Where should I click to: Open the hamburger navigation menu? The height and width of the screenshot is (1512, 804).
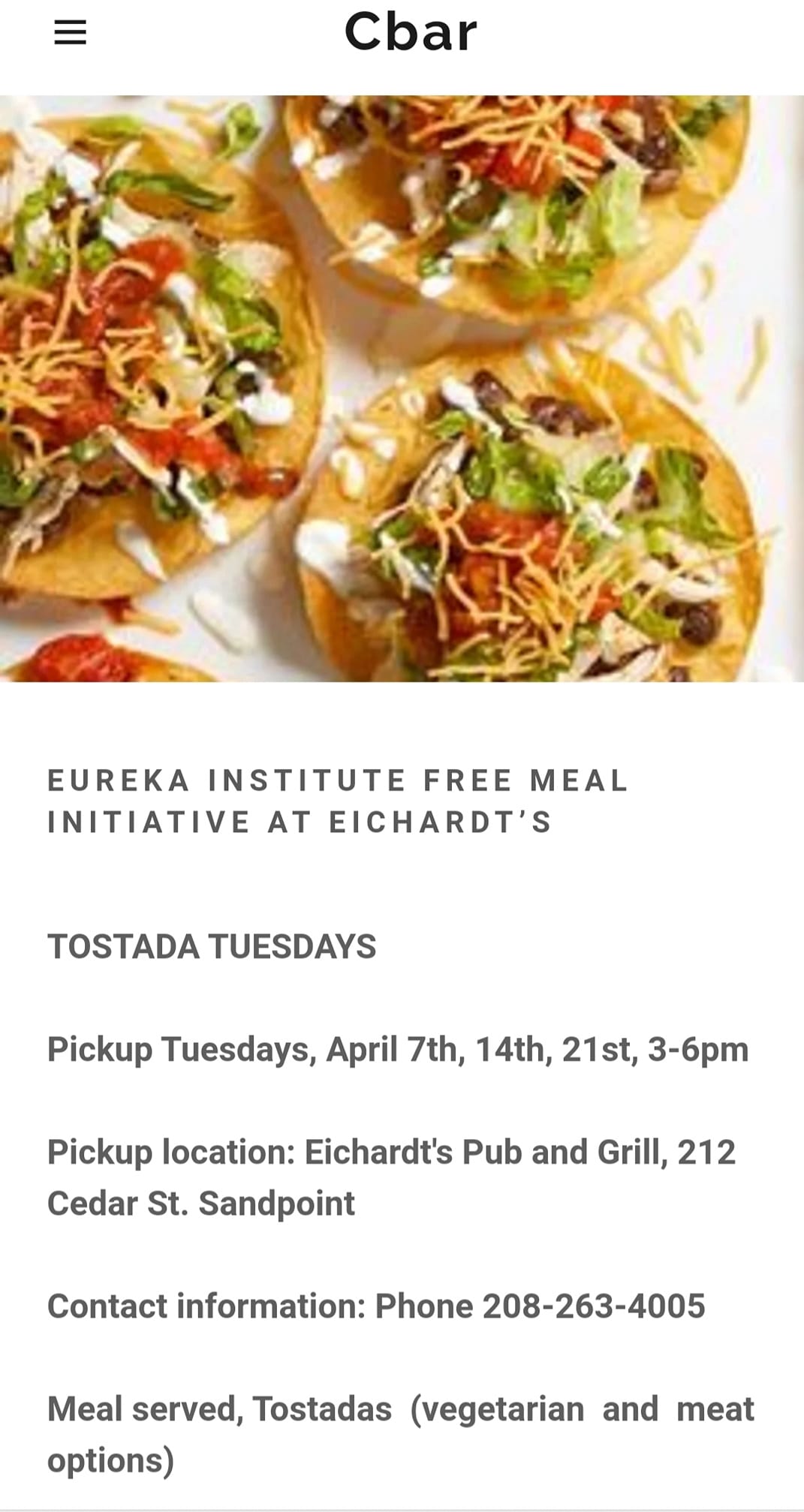point(70,32)
